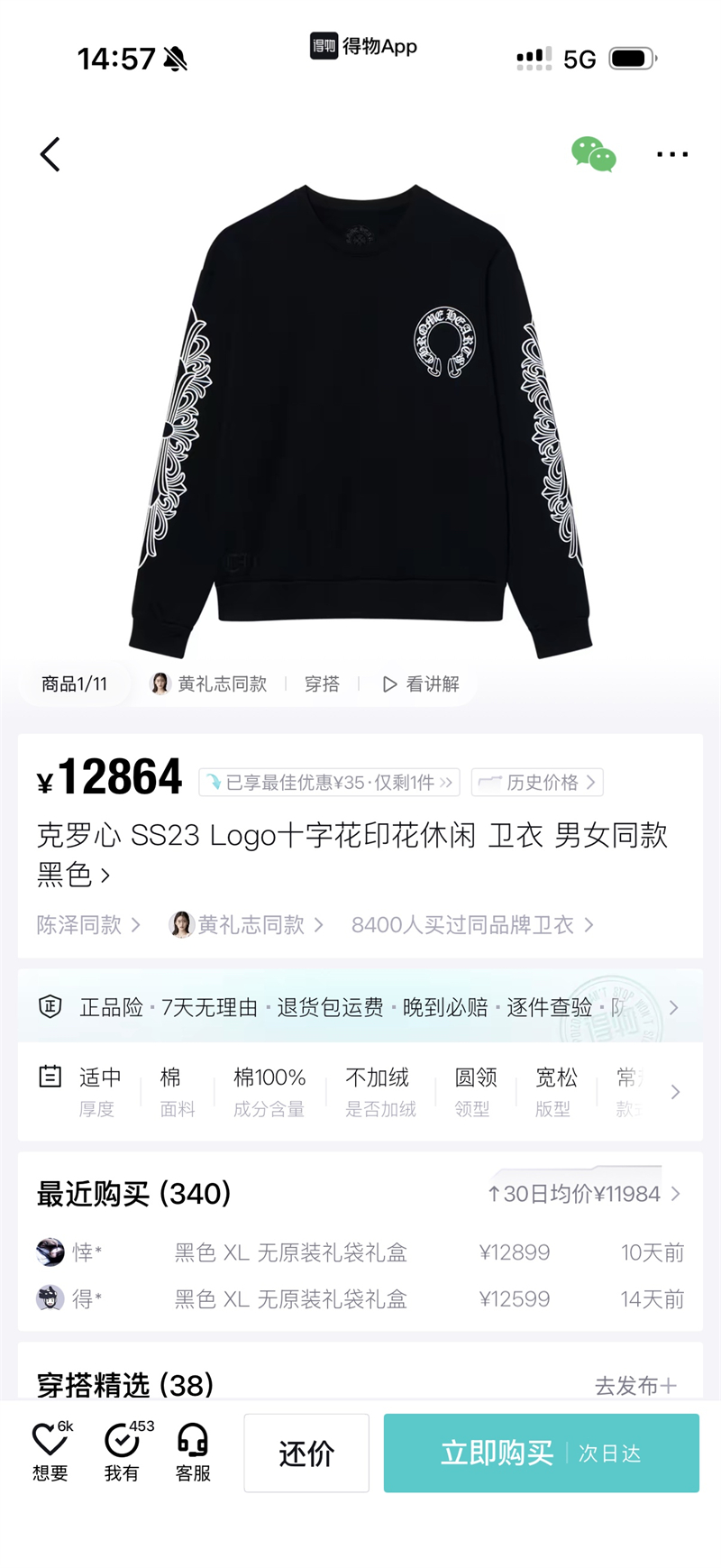Open 陈泽同款 celebrity style link
721x1568 pixels.
(x=88, y=925)
